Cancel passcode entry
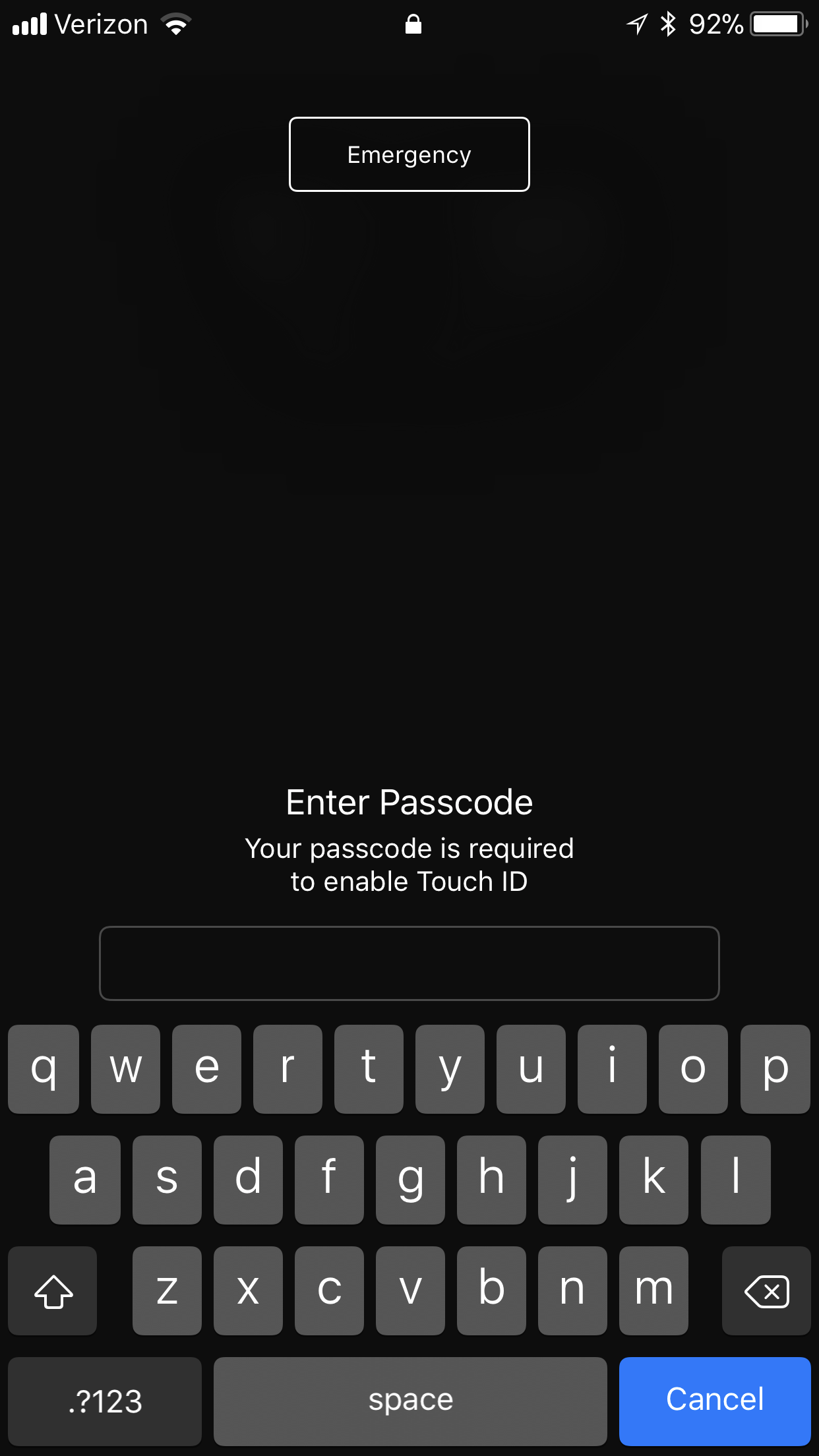 point(715,1400)
